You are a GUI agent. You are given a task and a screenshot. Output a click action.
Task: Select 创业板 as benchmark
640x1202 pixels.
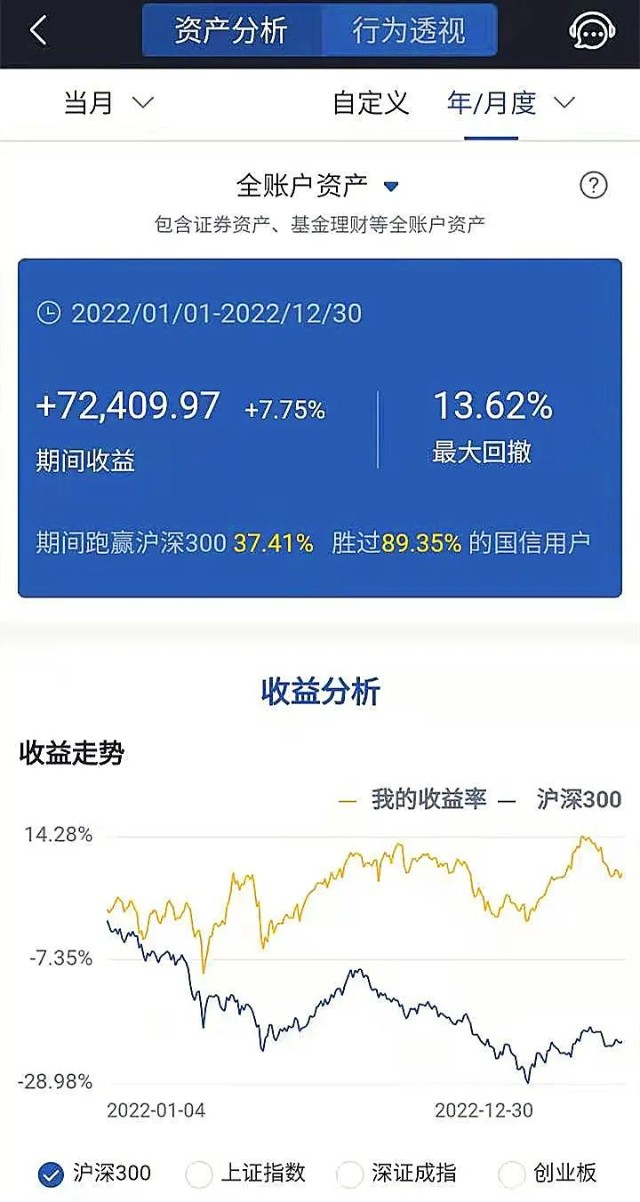[x=511, y=1173]
